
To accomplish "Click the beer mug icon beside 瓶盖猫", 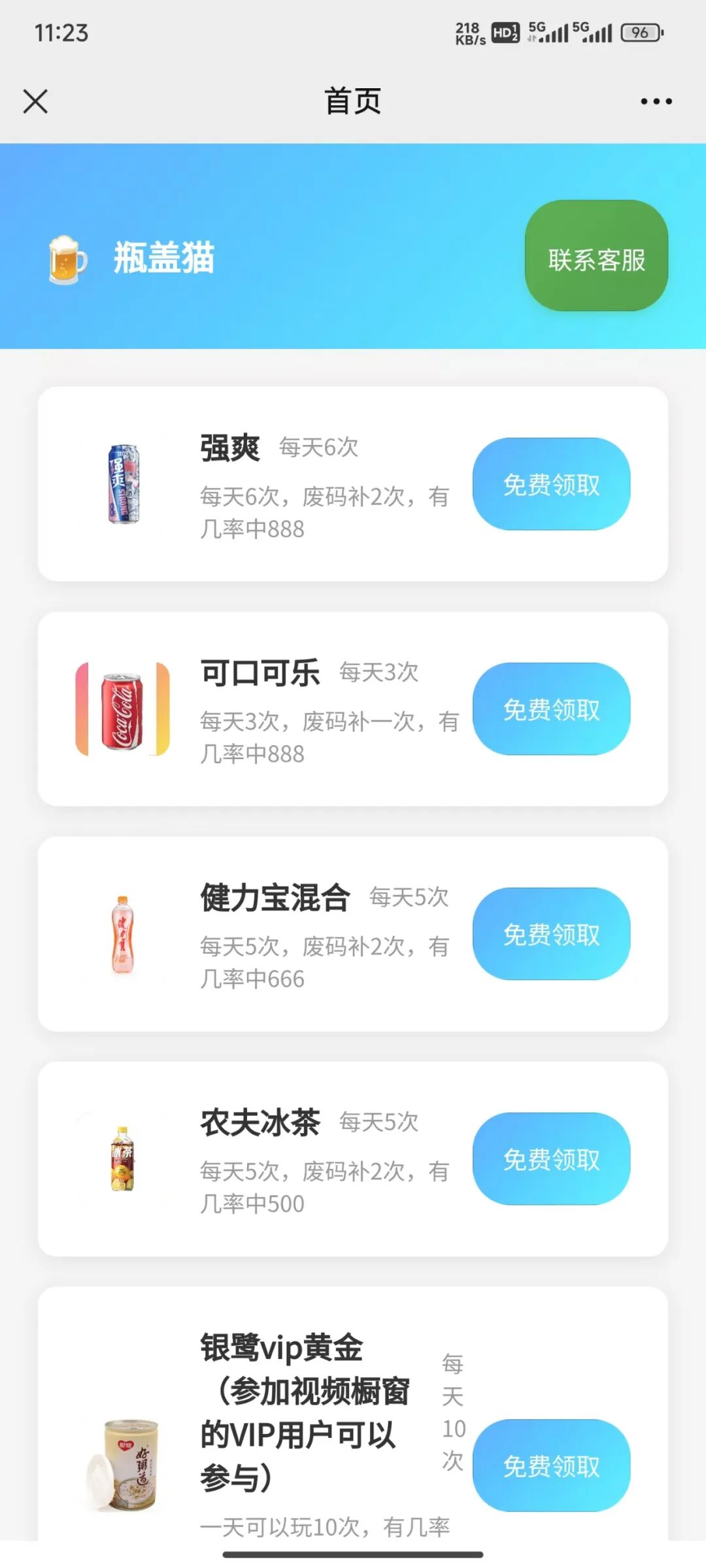I will 67,258.
